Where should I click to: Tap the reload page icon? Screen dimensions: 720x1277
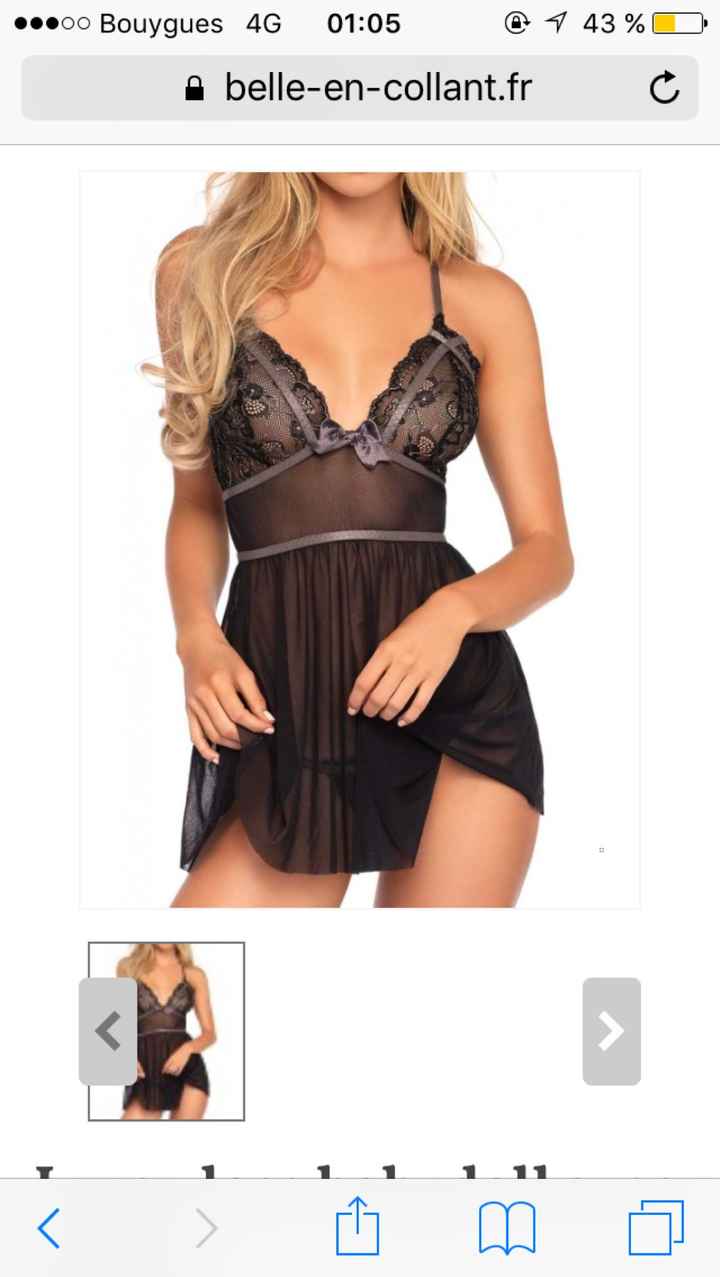665,88
